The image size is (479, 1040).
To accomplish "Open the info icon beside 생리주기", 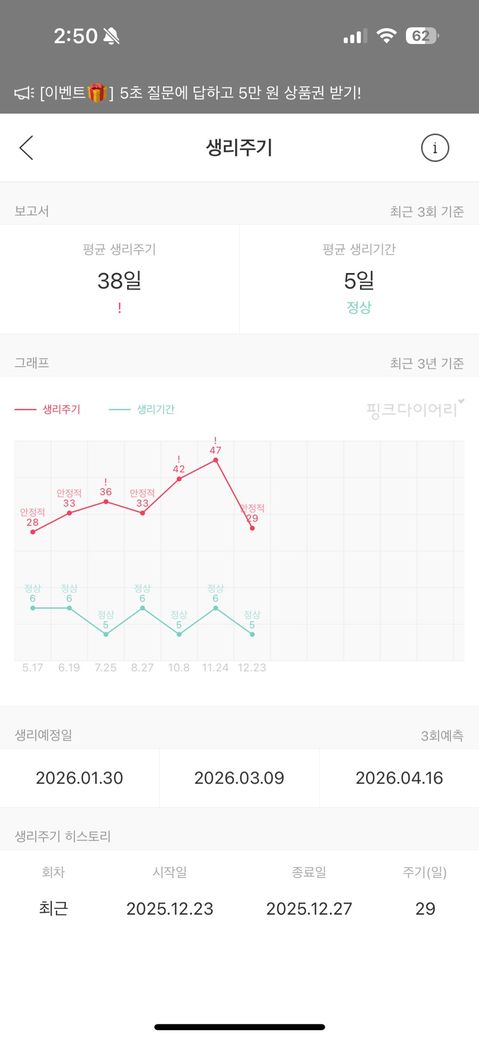I will tap(435, 148).
